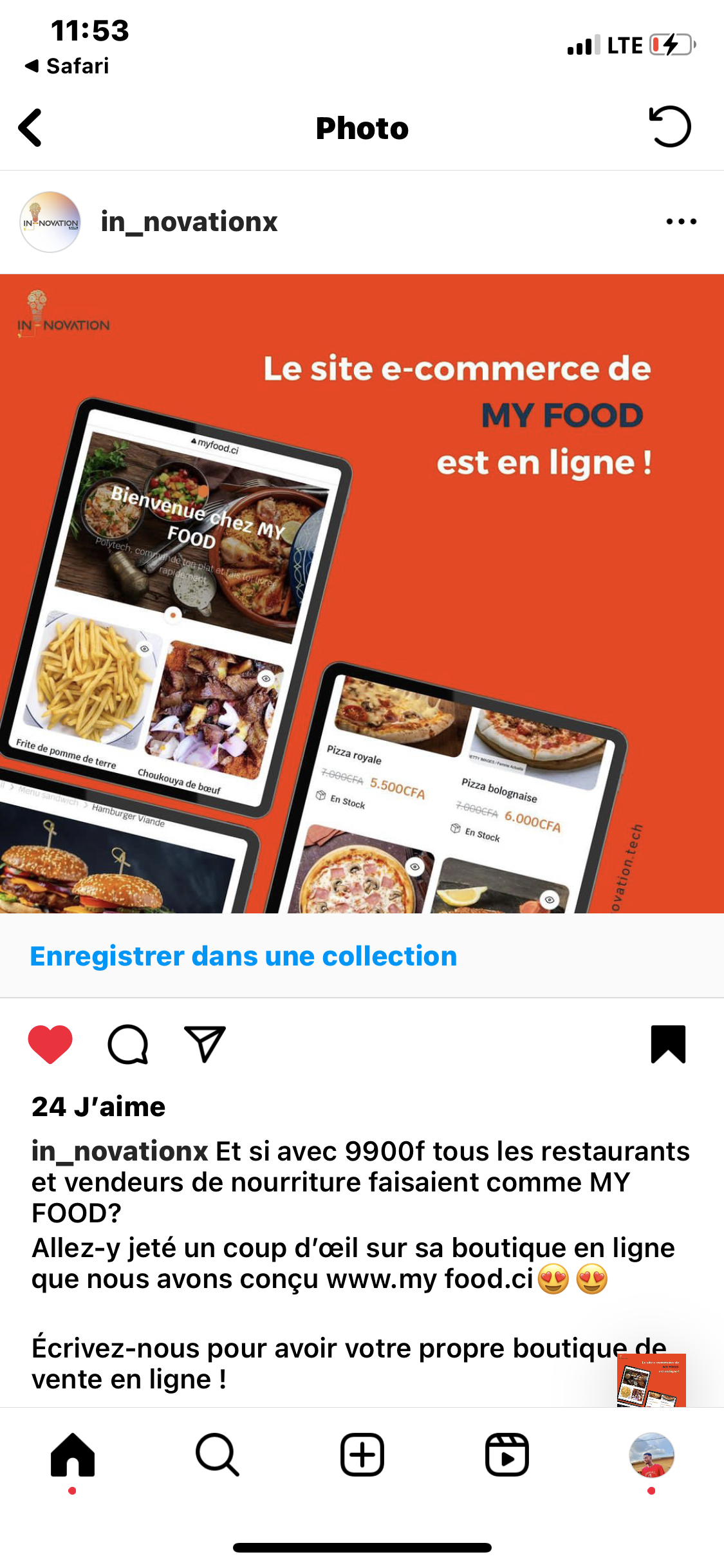The image size is (724, 1568).
Task: Return to Safari from the status bar
Action: 68,66
